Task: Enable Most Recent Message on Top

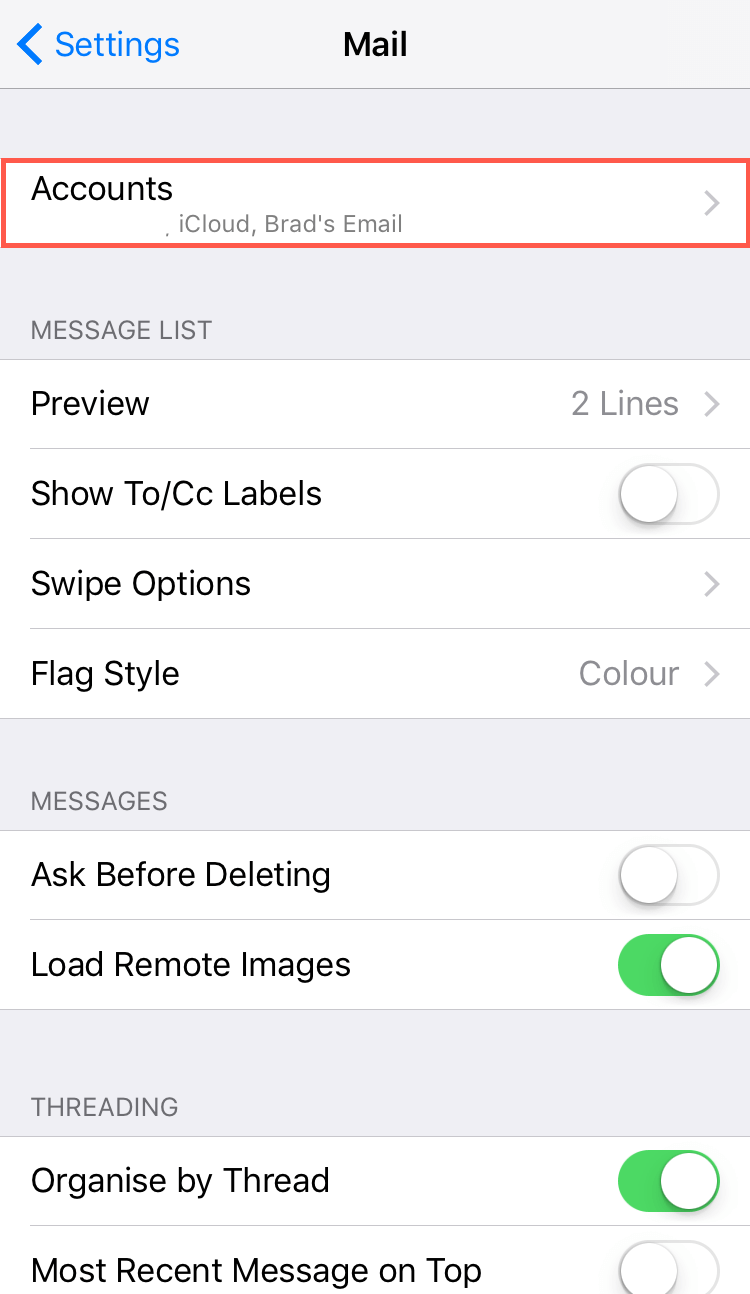Action: click(x=669, y=1268)
